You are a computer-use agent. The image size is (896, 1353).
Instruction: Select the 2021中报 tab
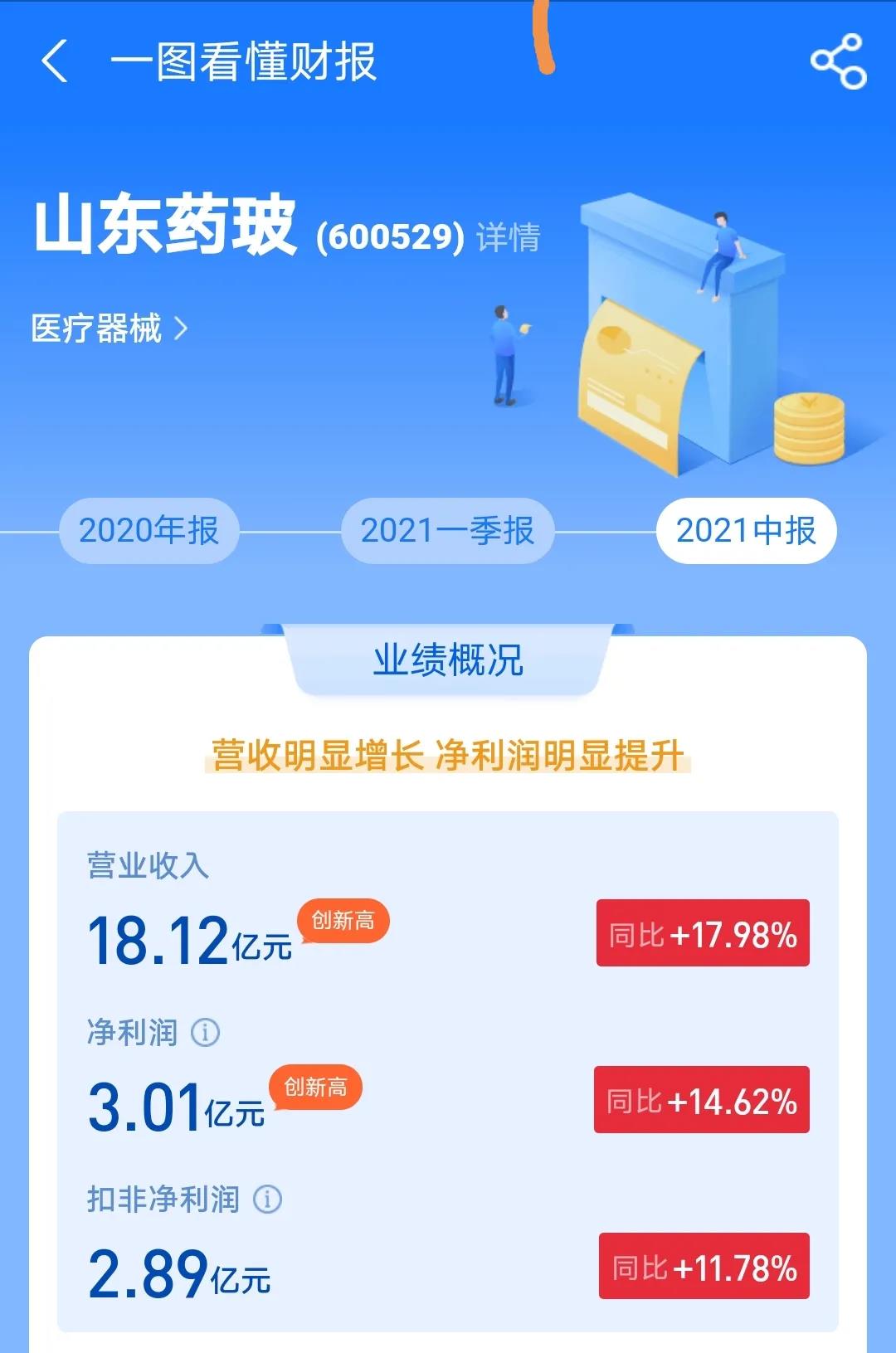[x=746, y=531]
